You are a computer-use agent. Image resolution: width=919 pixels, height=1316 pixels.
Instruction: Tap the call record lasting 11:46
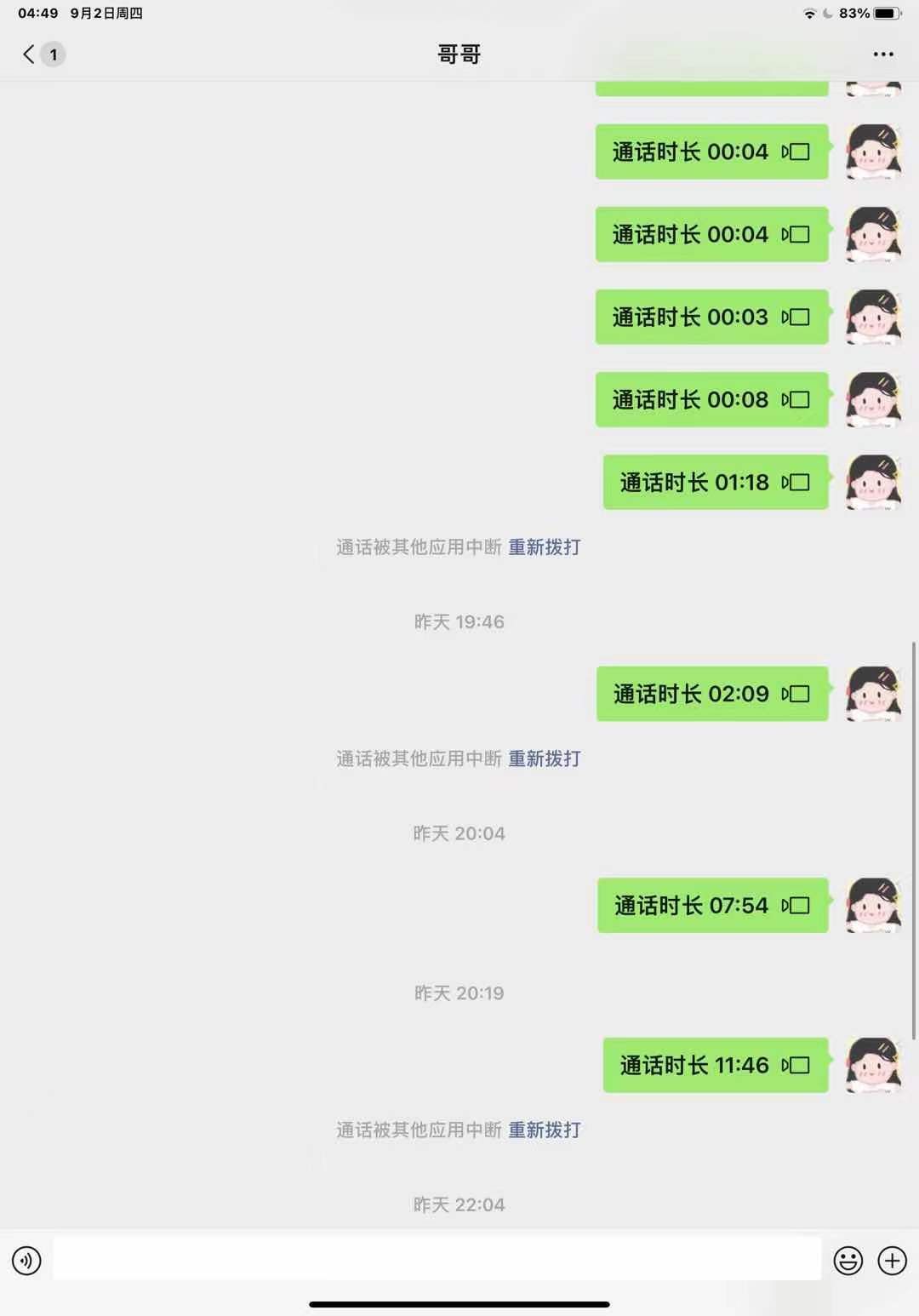[x=715, y=1065]
